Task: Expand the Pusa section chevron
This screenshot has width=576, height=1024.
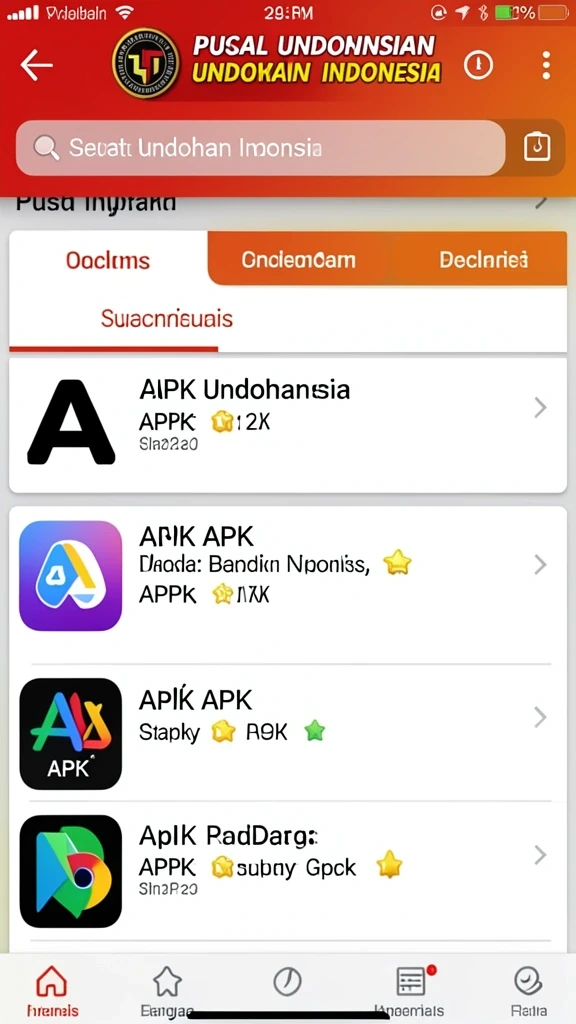Action: click(541, 202)
